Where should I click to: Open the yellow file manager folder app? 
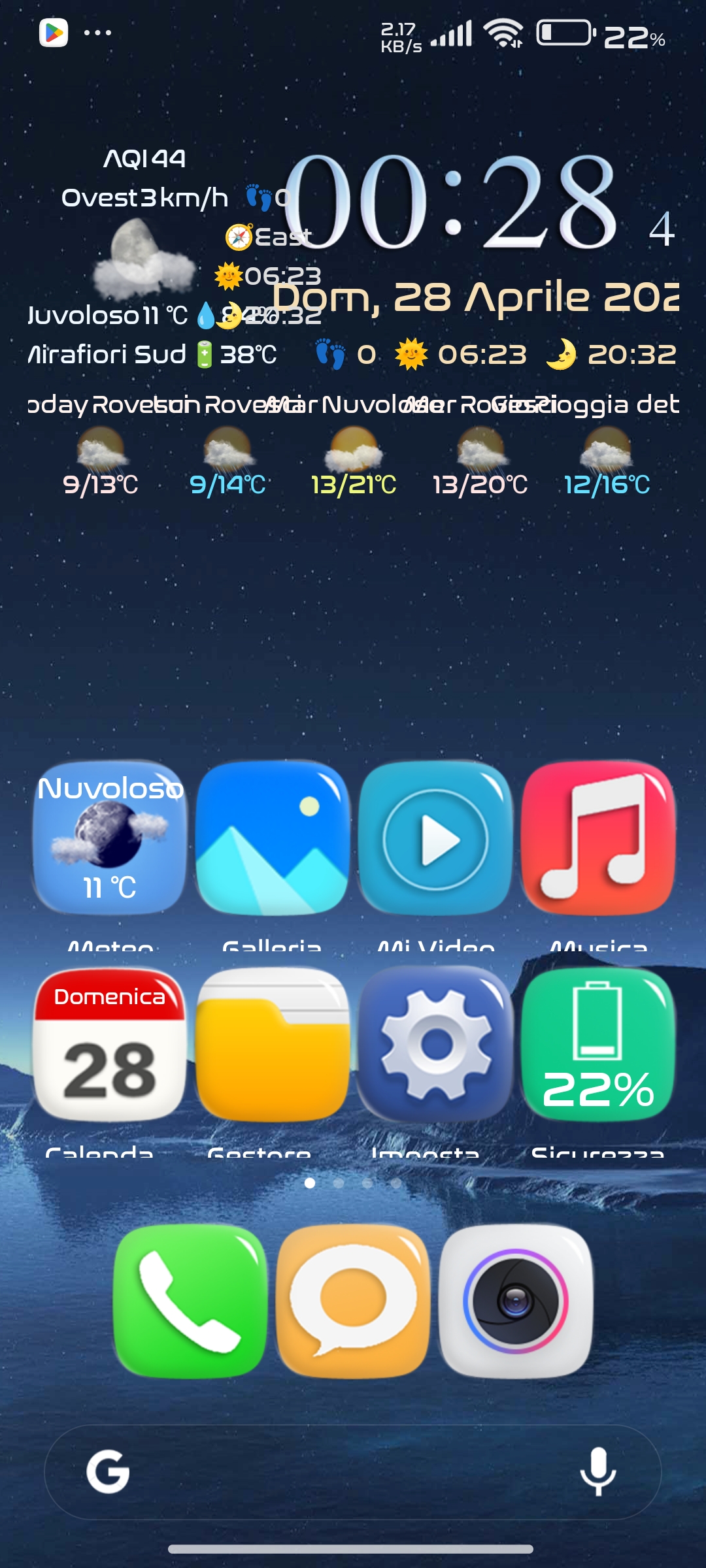pos(273,1045)
